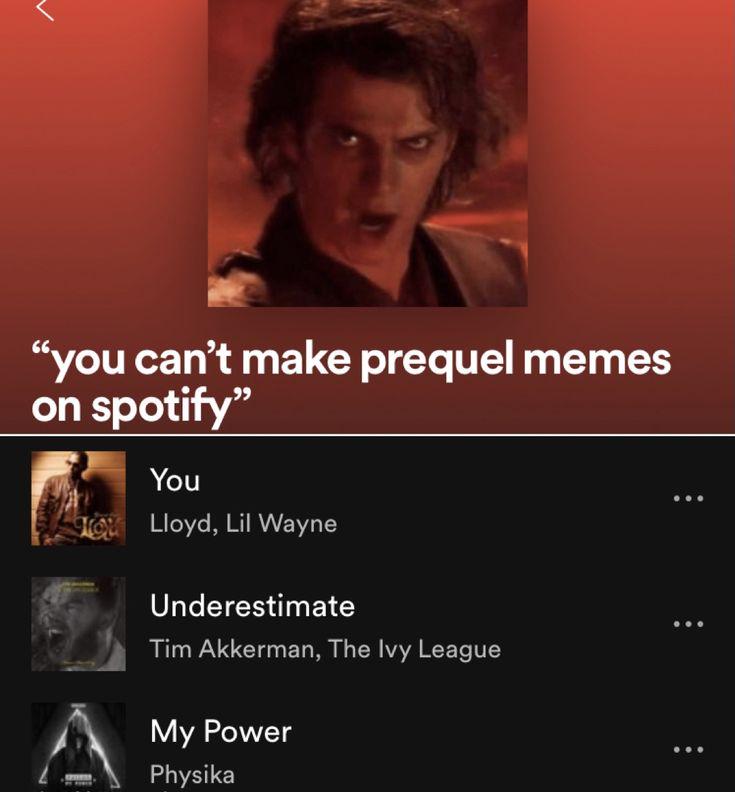
Task: Open more options for My Power
Action: (688, 749)
